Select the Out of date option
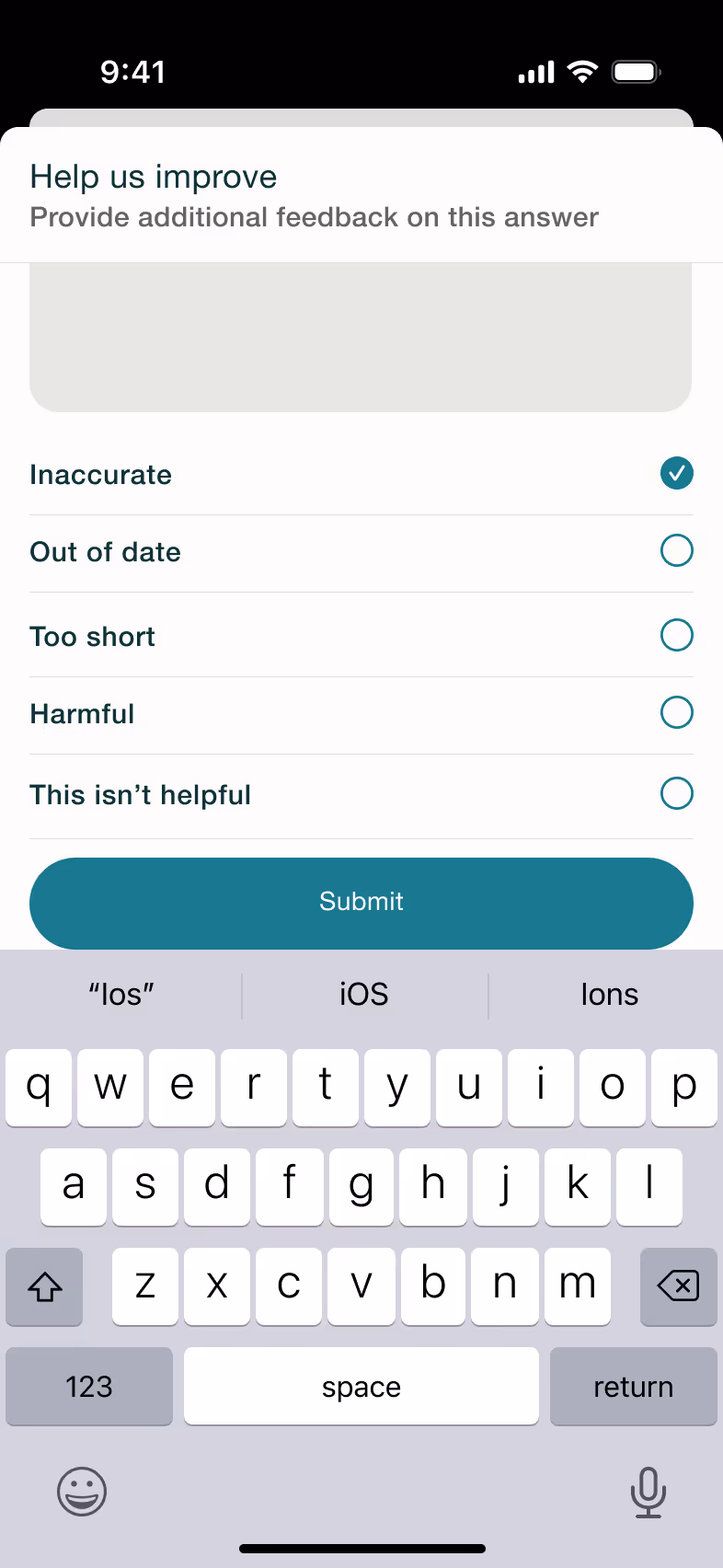Screen dimensions: 723x1568 (x=676, y=550)
